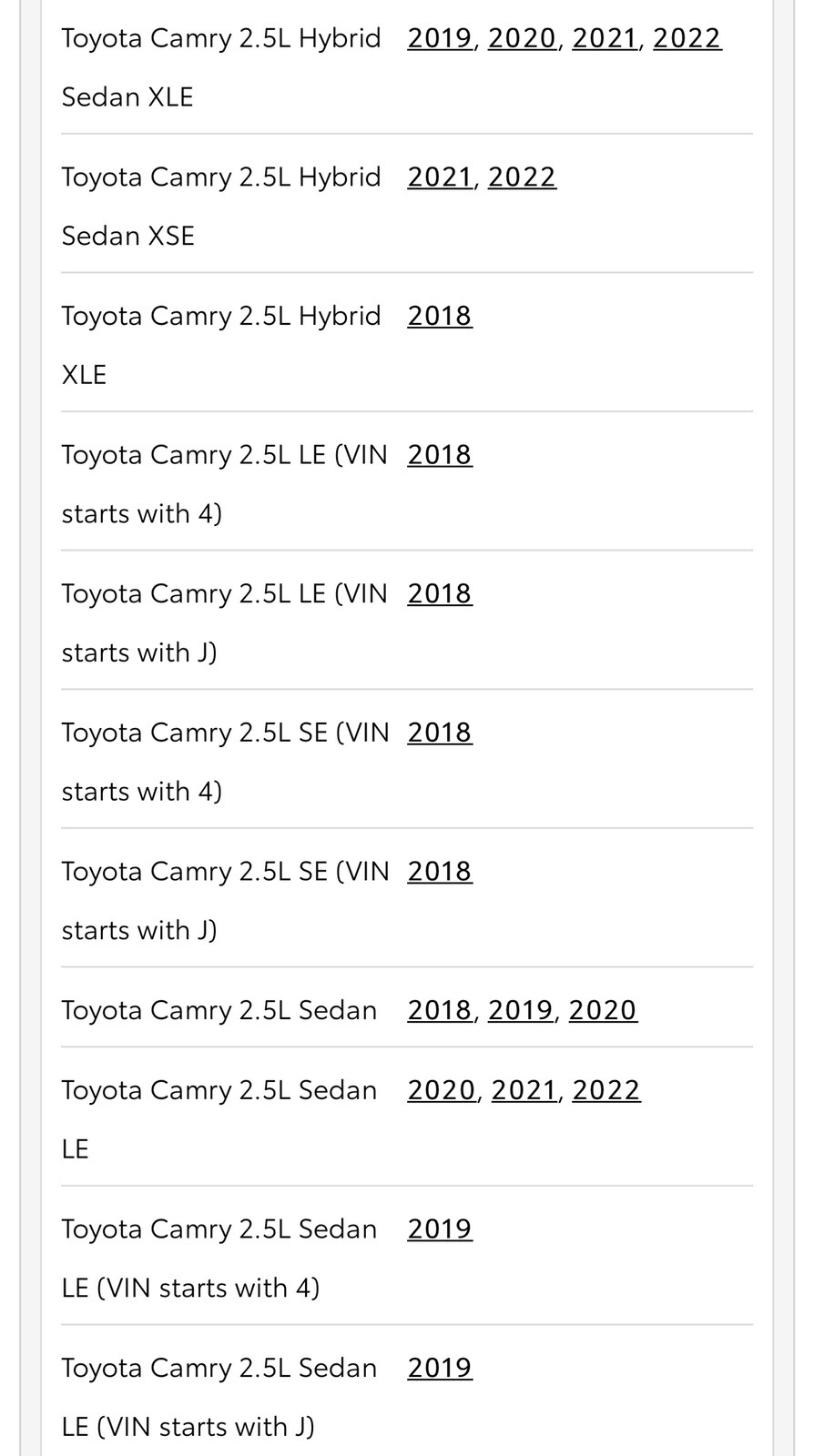Image resolution: width=814 pixels, height=1456 pixels.
Task: Tap 2022 next to Hybrid Sedan XLE
Action: pyautogui.click(x=687, y=38)
